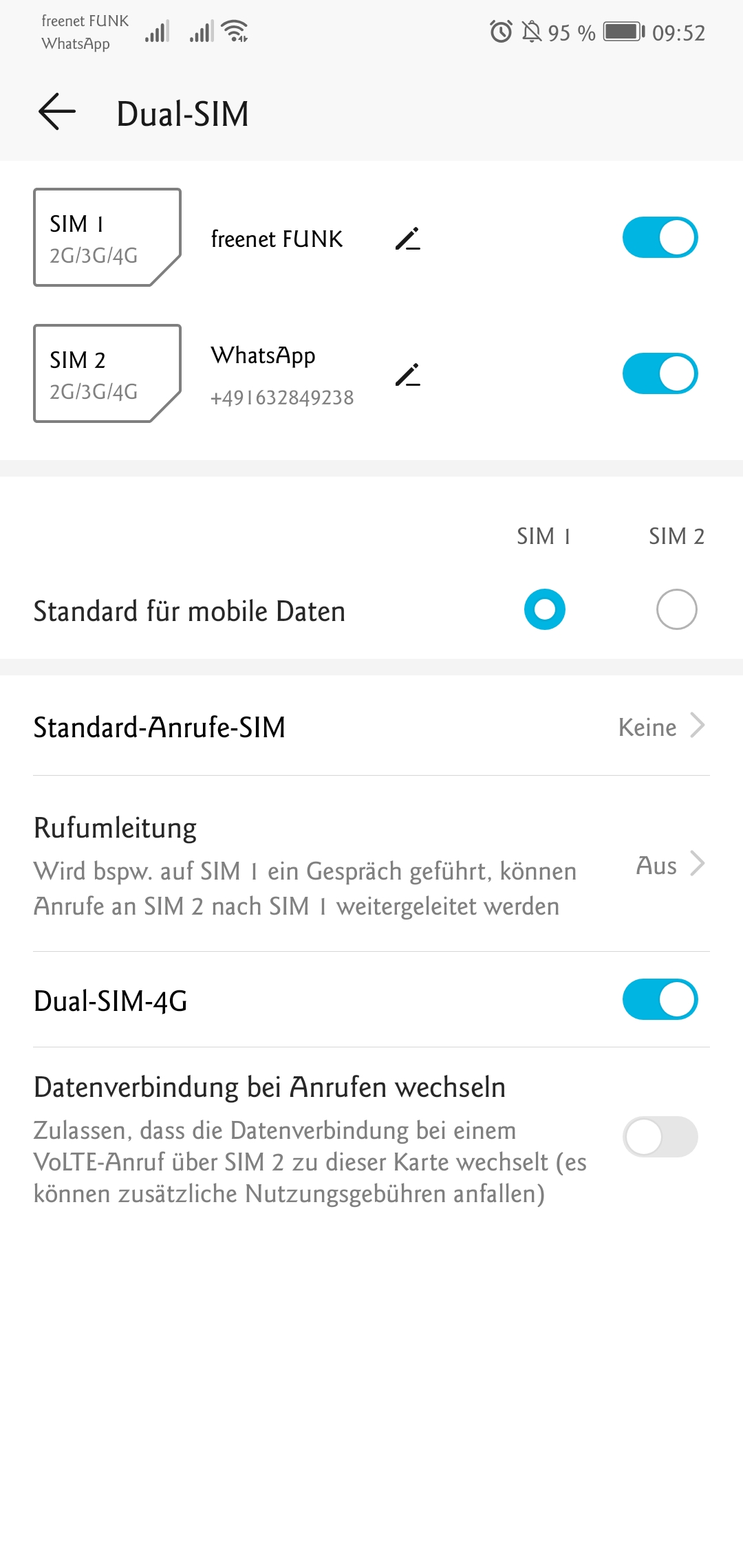Viewport: 743px width, 1568px height.
Task: Enable Datenverbindung bei Anrufen wechseln
Action: [659, 1137]
